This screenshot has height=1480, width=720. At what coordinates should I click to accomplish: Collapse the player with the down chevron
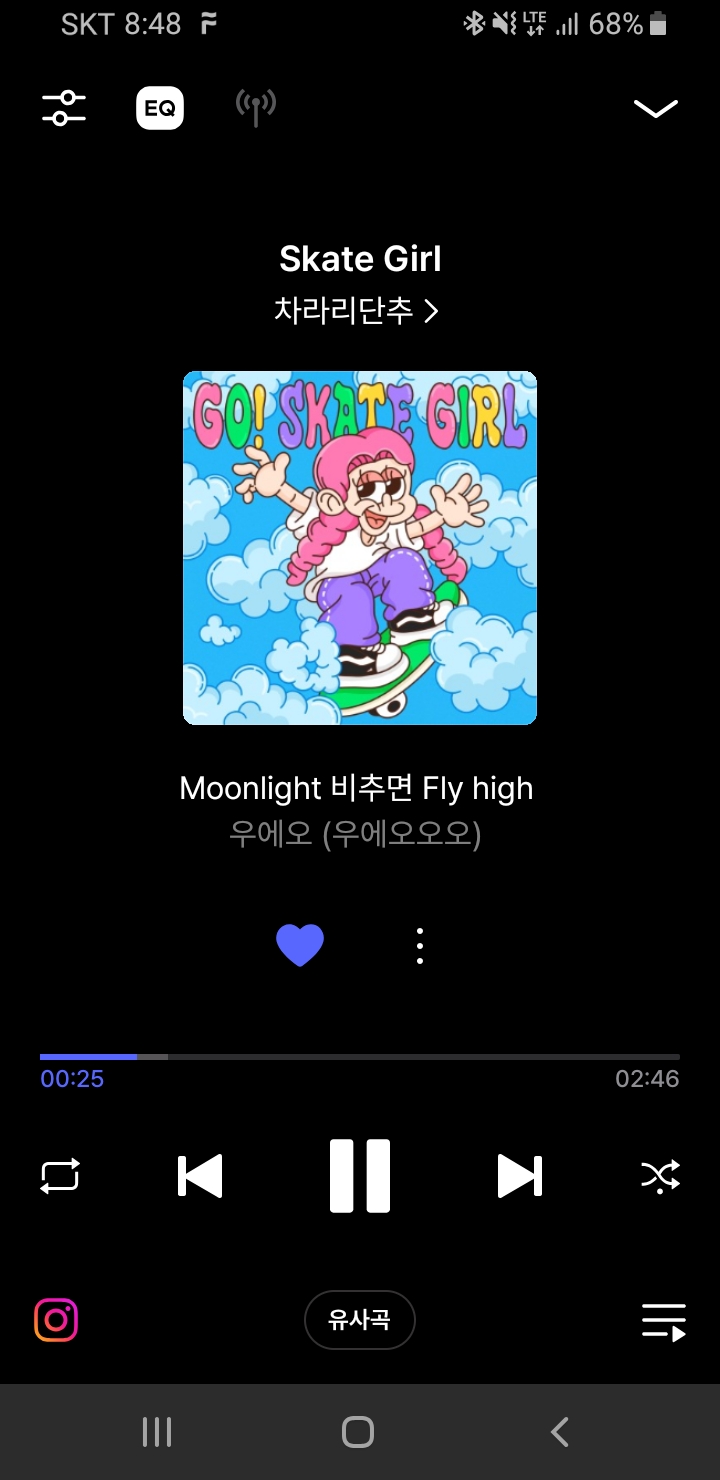tap(656, 108)
